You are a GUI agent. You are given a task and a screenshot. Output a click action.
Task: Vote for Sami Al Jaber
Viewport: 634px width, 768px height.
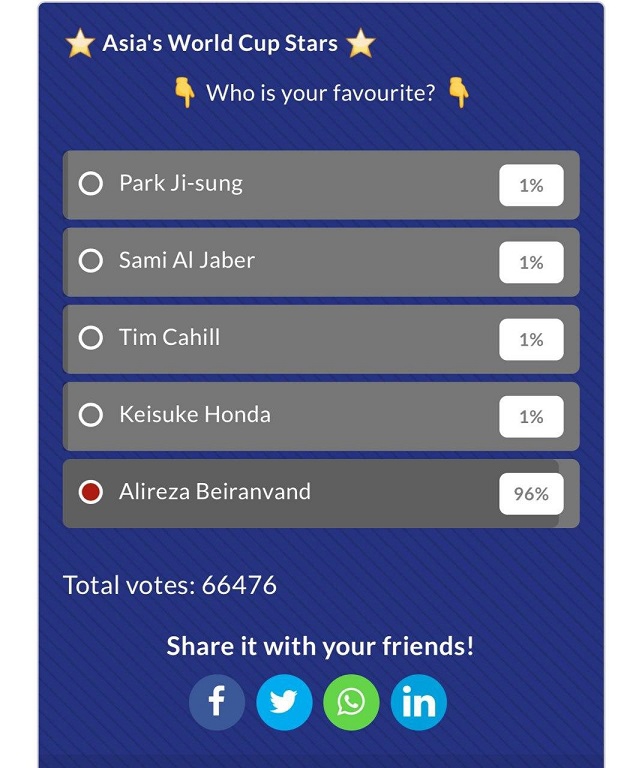click(x=91, y=261)
